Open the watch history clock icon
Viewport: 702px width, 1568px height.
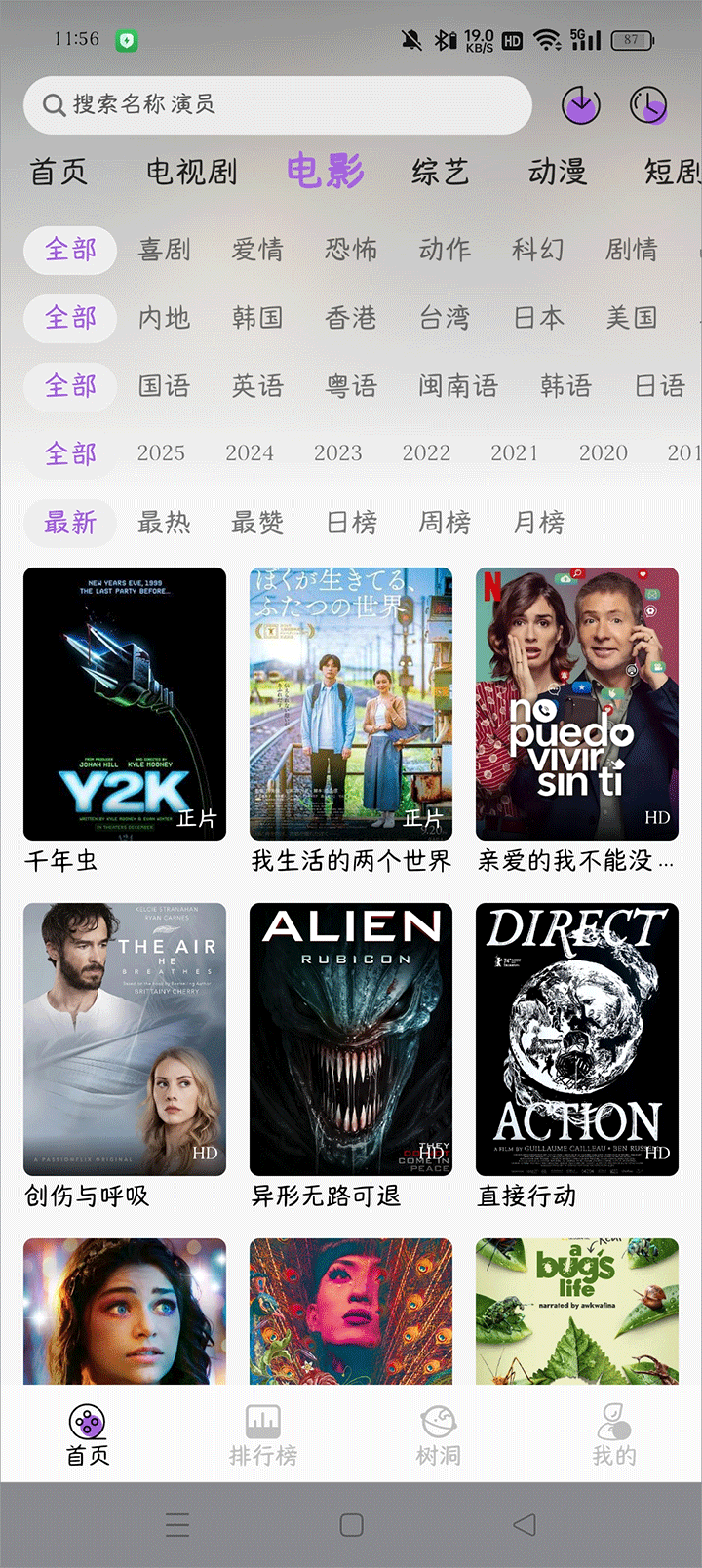click(647, 105)
